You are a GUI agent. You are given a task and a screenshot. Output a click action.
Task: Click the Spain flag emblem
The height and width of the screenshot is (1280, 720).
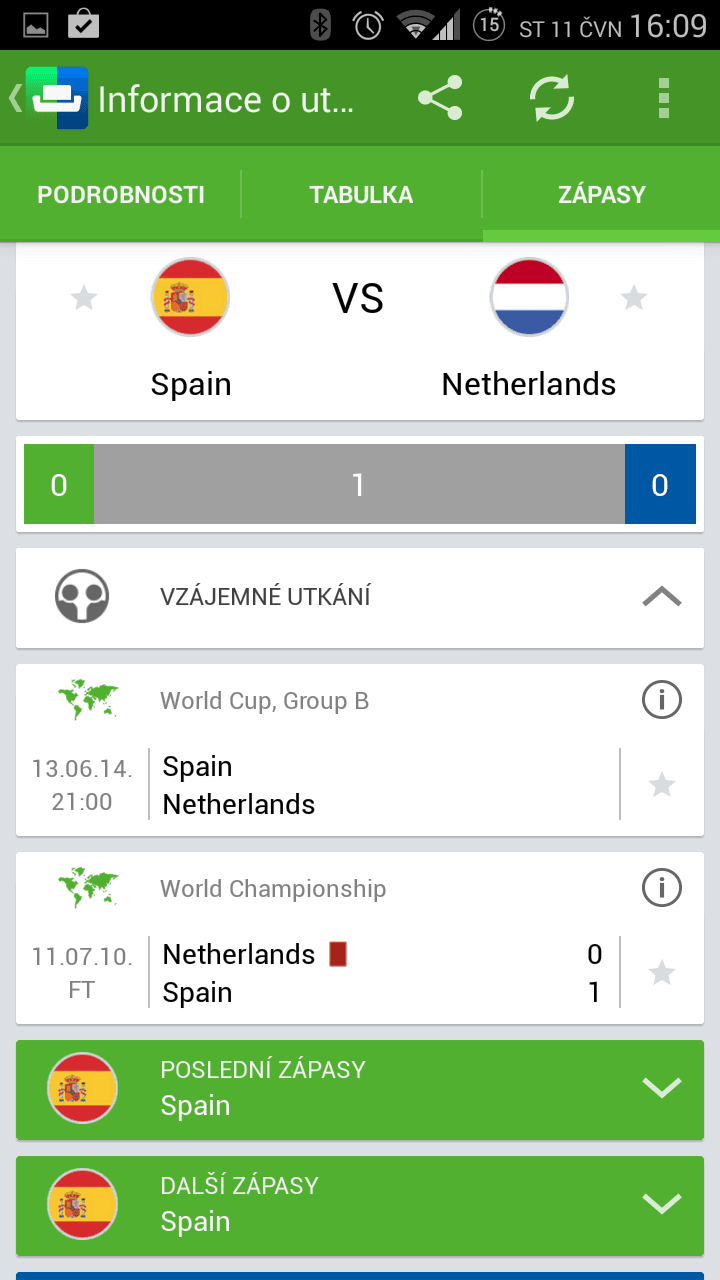click(x=190, y=297)
